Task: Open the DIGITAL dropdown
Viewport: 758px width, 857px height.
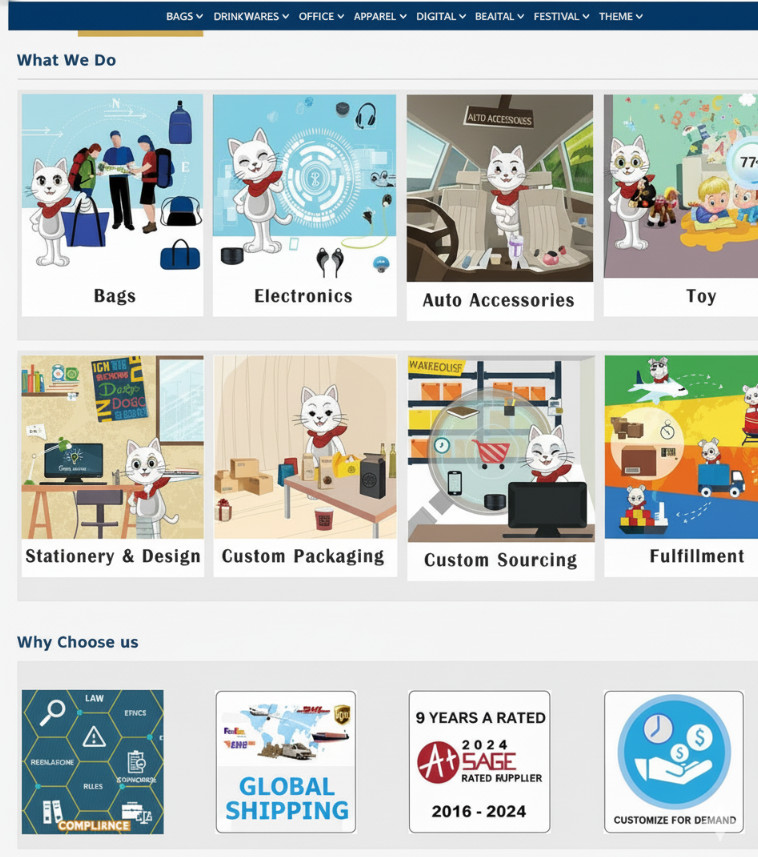Action: coord(441,16)
